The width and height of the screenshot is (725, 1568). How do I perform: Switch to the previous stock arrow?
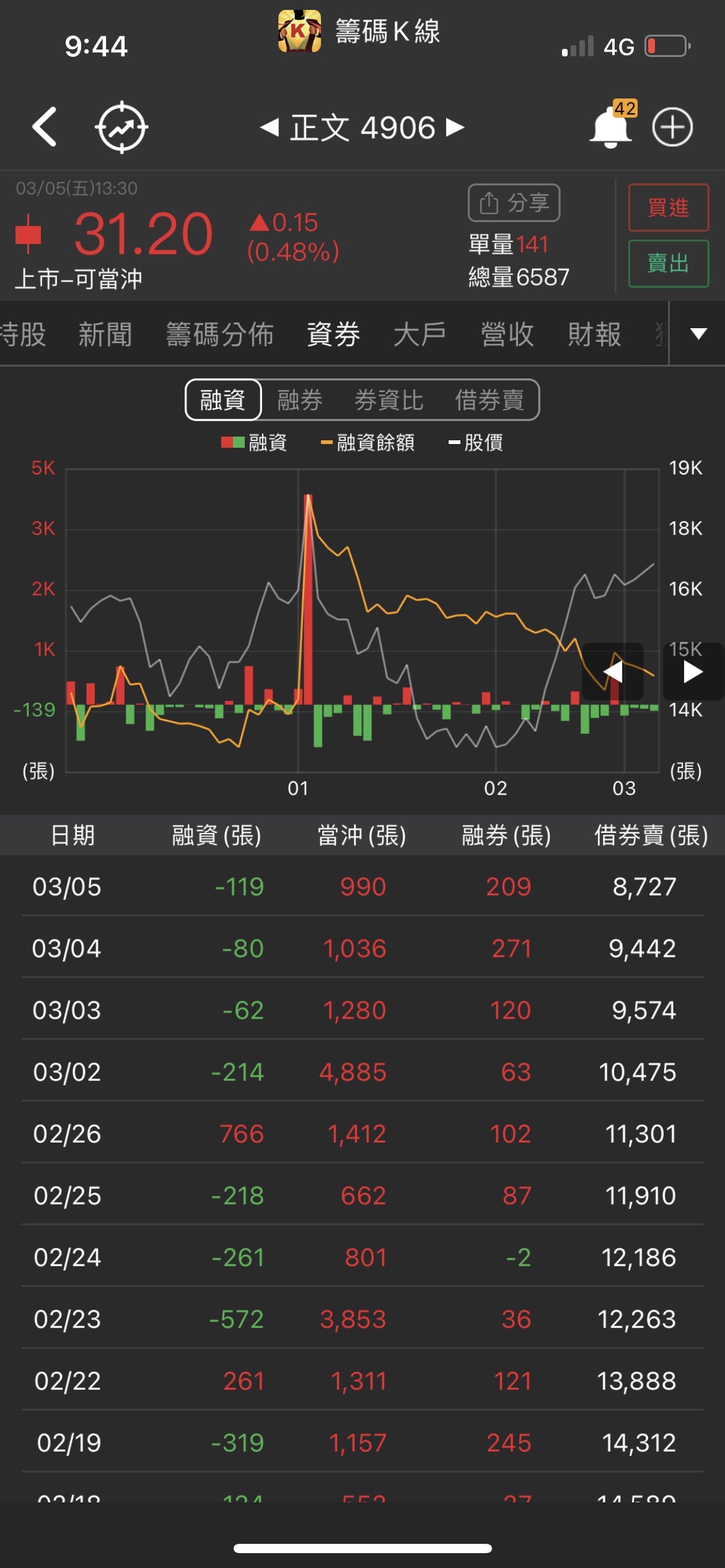point(270,128)
